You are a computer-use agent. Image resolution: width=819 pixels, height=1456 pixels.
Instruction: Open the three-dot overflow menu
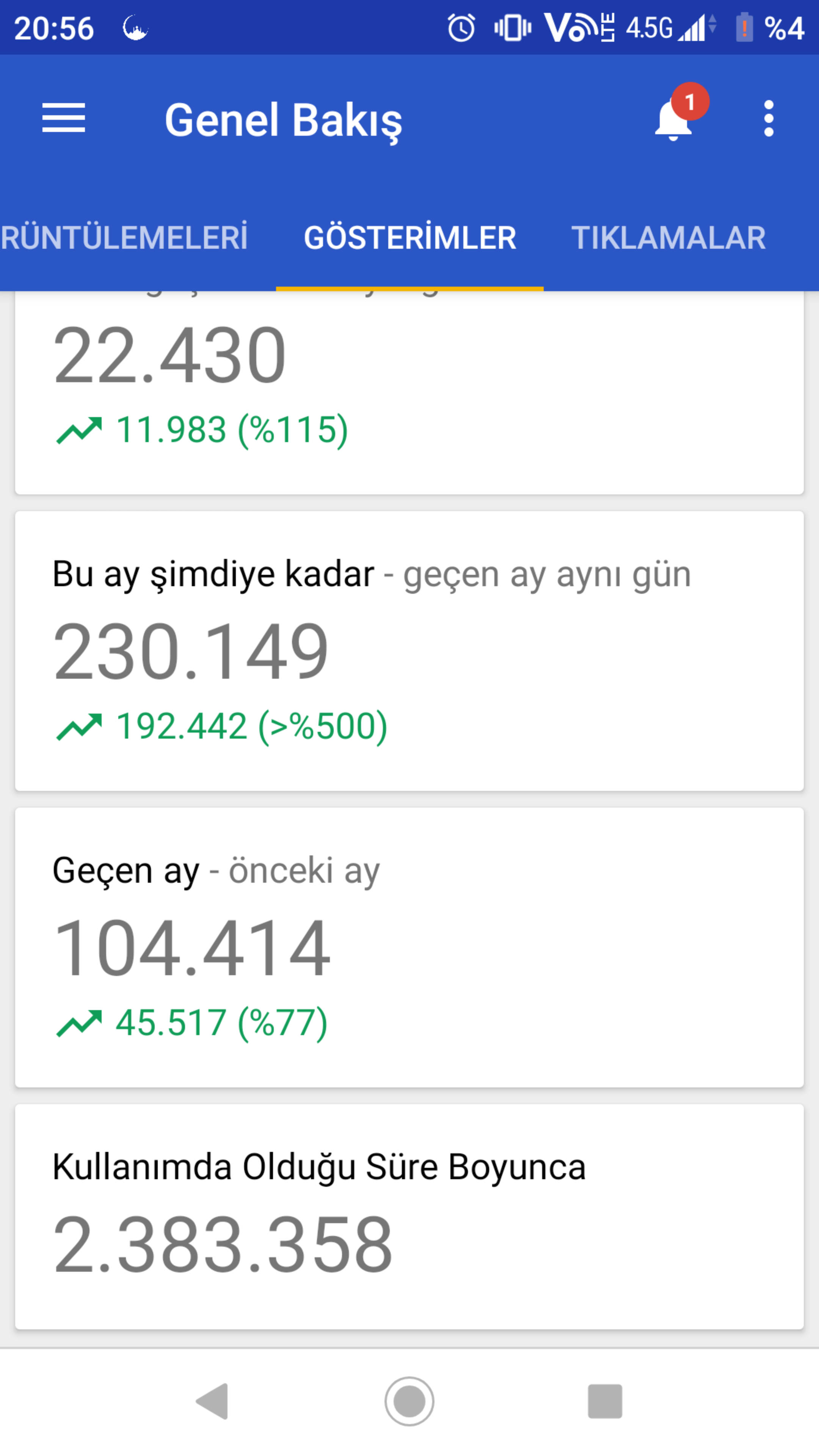tap(768, 119)
